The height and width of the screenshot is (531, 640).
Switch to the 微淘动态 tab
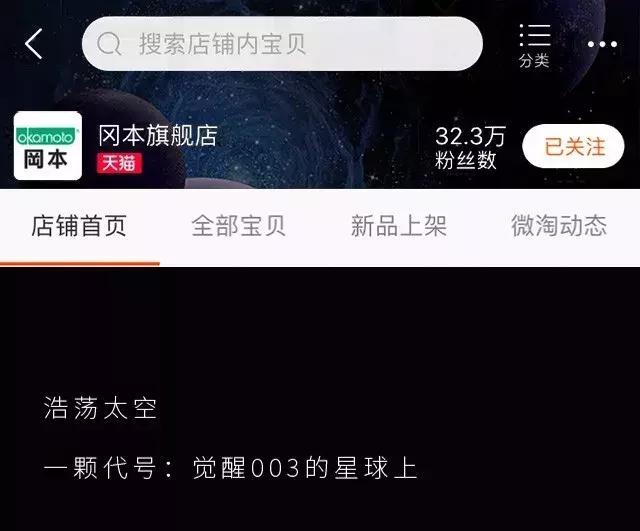[x=558, y=226]
